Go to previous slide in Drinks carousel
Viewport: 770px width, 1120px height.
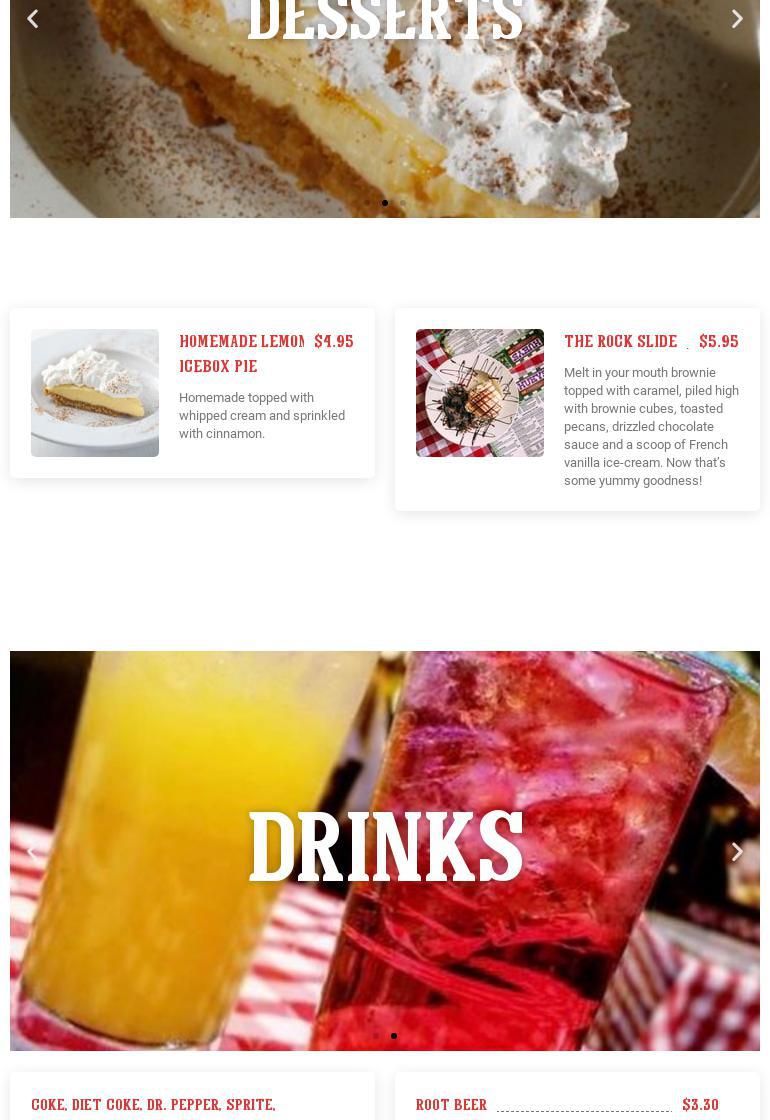[33, 851]
